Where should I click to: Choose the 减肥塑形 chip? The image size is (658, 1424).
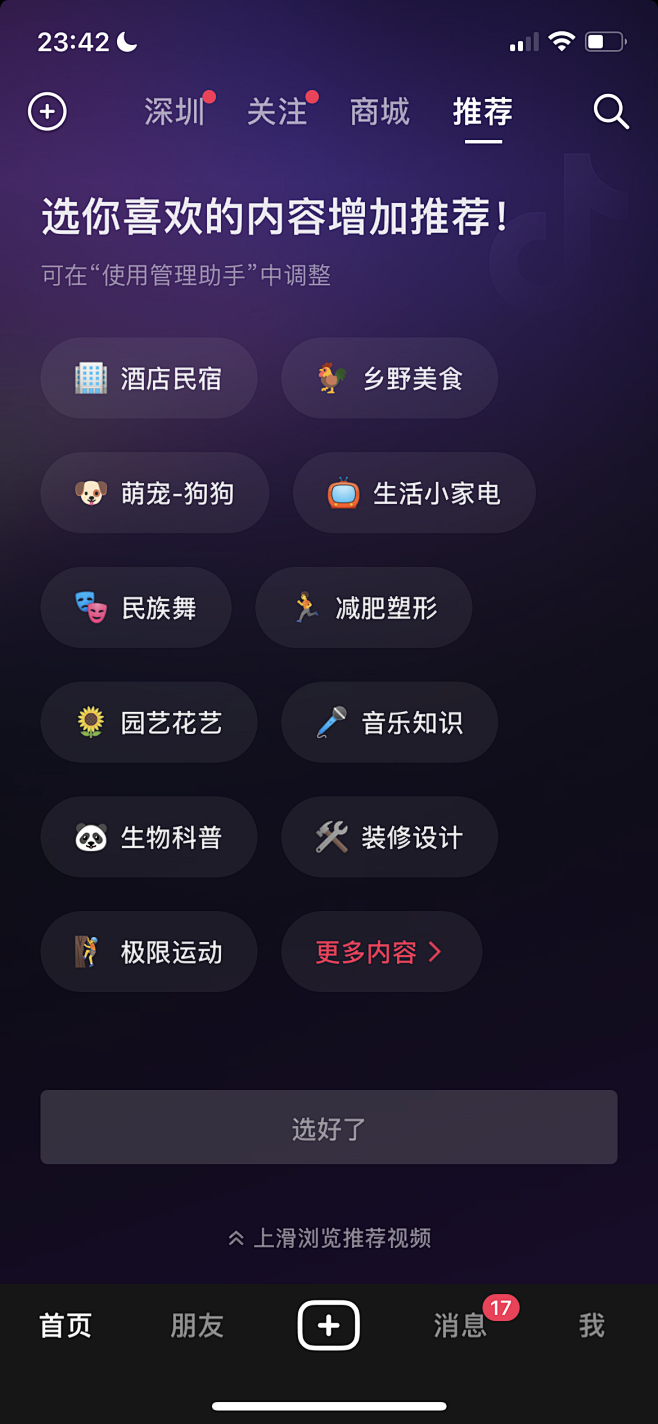[x=364, y=607]
